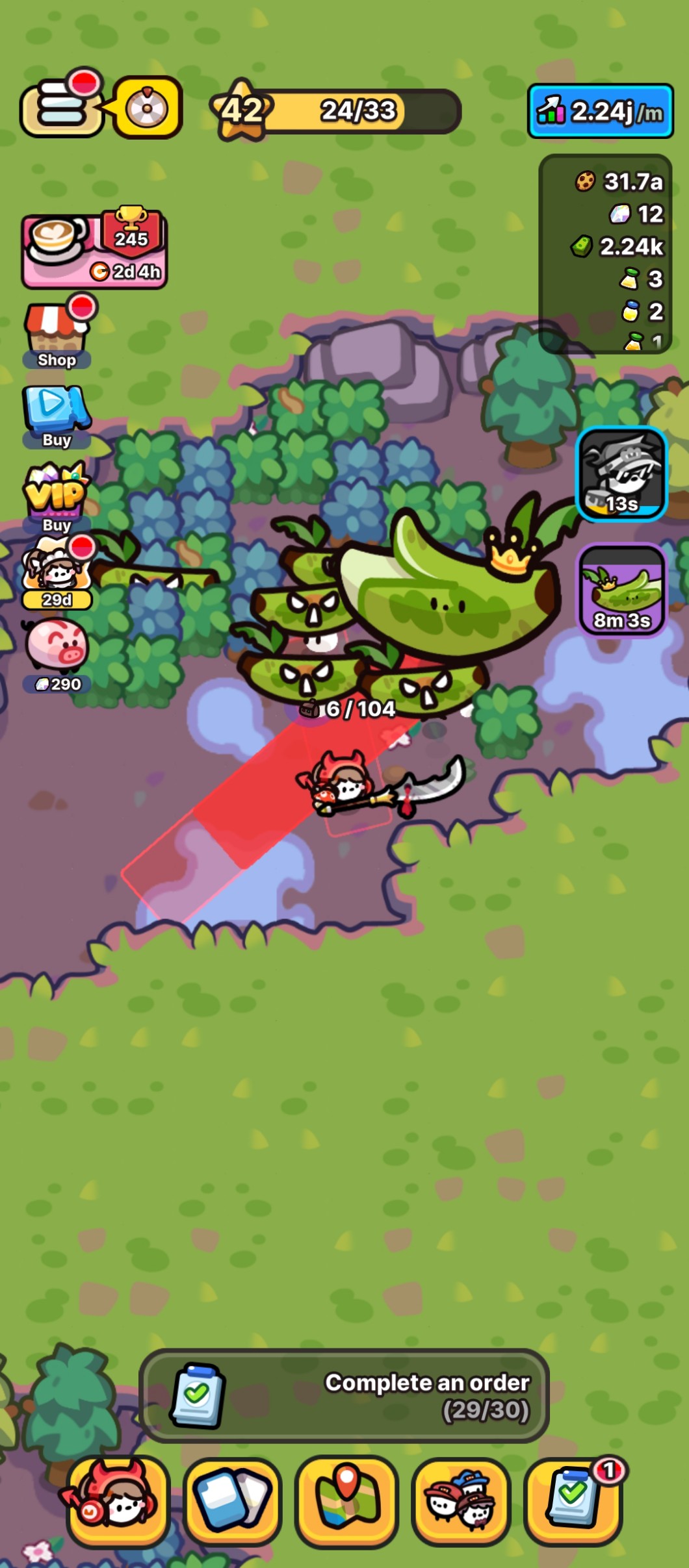This screenshot has width=689, height=1568.
Task: Open the cards tab
Action: (232, 1501)
